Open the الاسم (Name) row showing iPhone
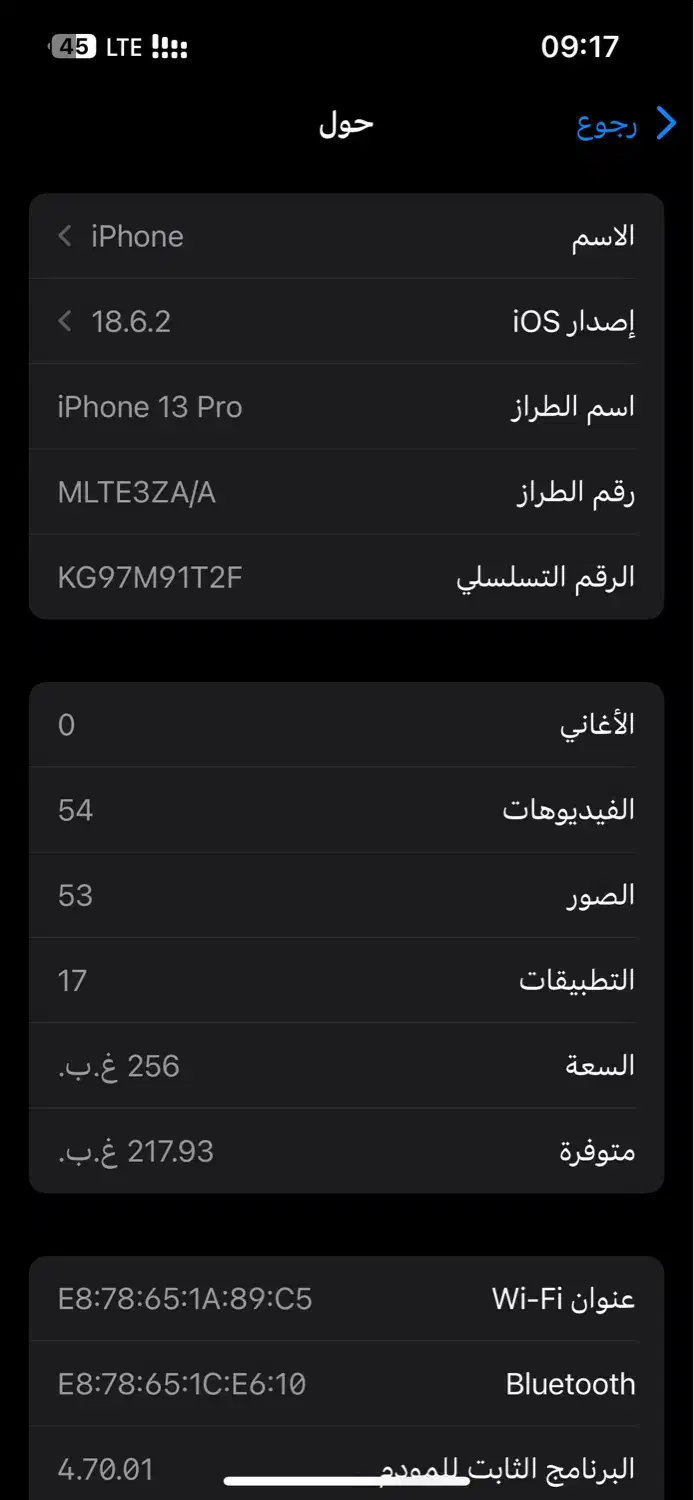 [x=346, y=237]
